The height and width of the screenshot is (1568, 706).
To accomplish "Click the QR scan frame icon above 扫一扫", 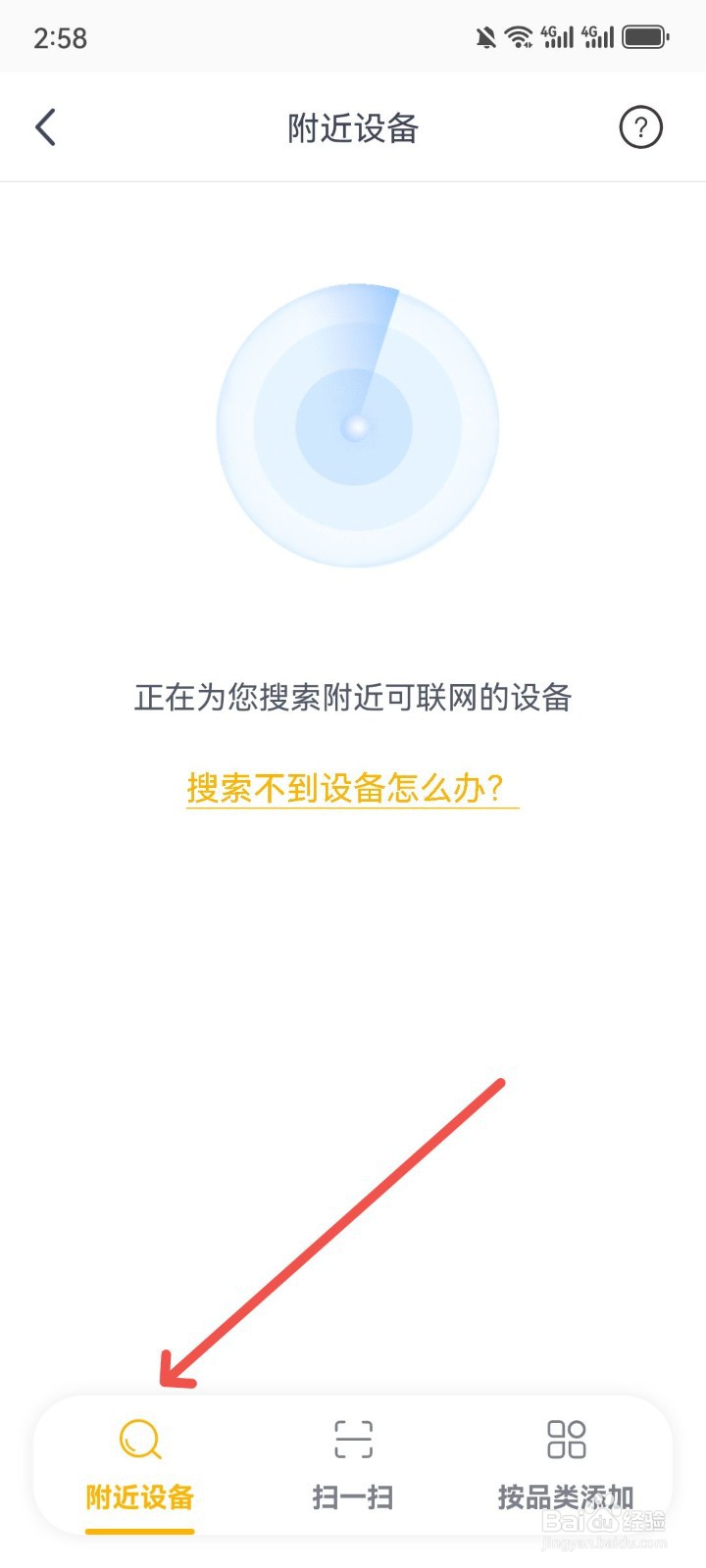I will tap(352, 1439).
